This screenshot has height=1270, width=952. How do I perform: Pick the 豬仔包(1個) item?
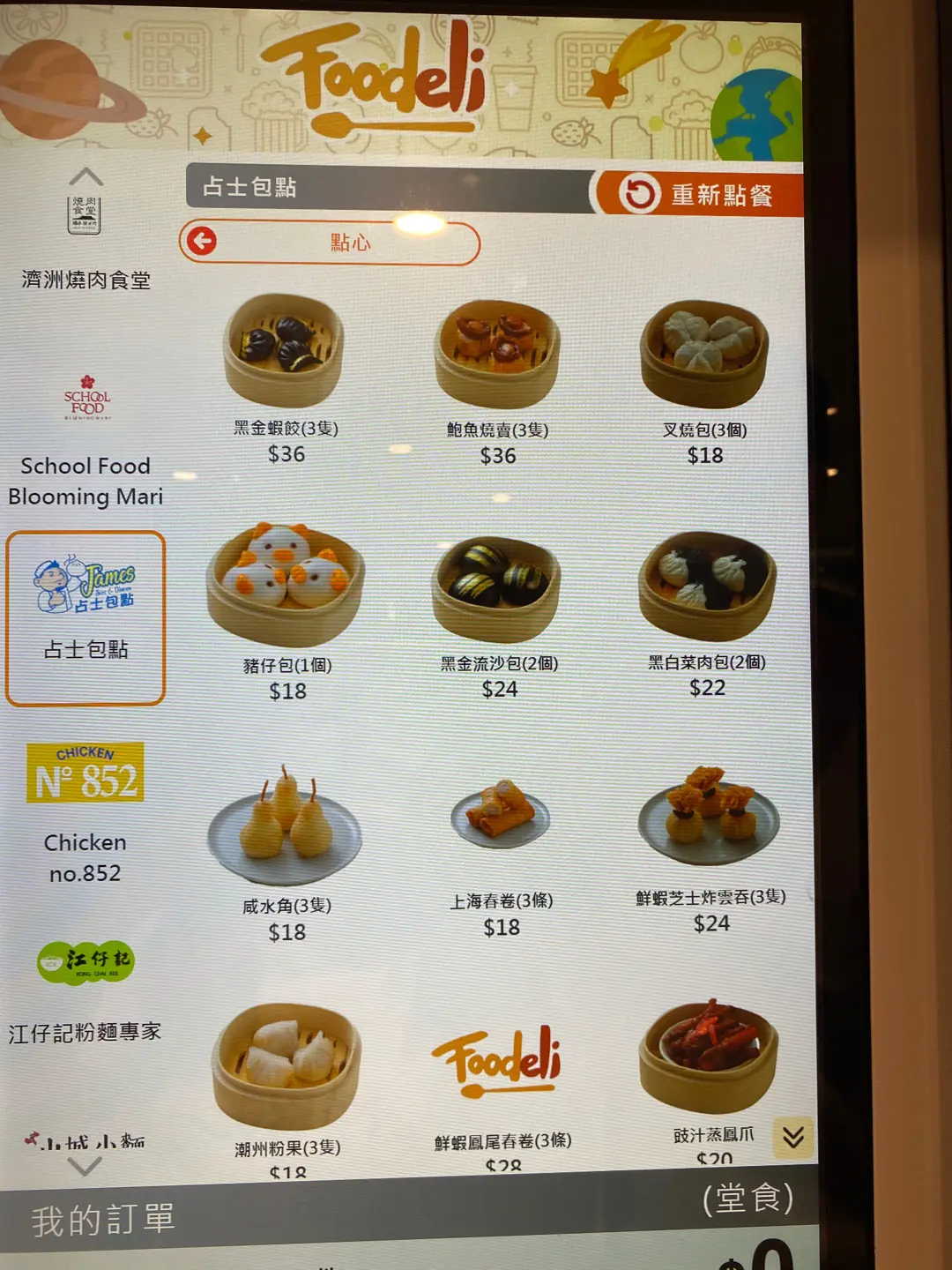point(286,610)
